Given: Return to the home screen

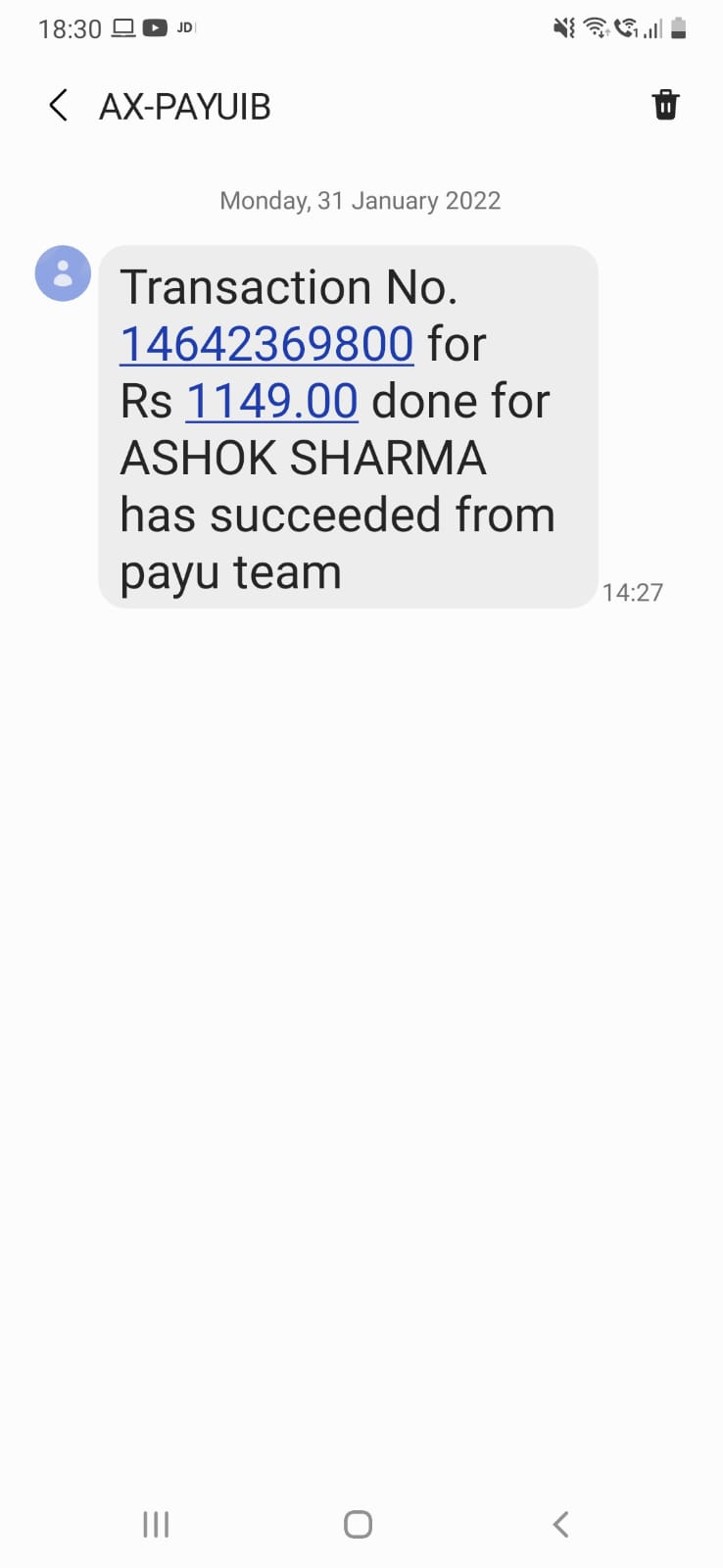Looking at the screenshot, I should pos(358,1524).
